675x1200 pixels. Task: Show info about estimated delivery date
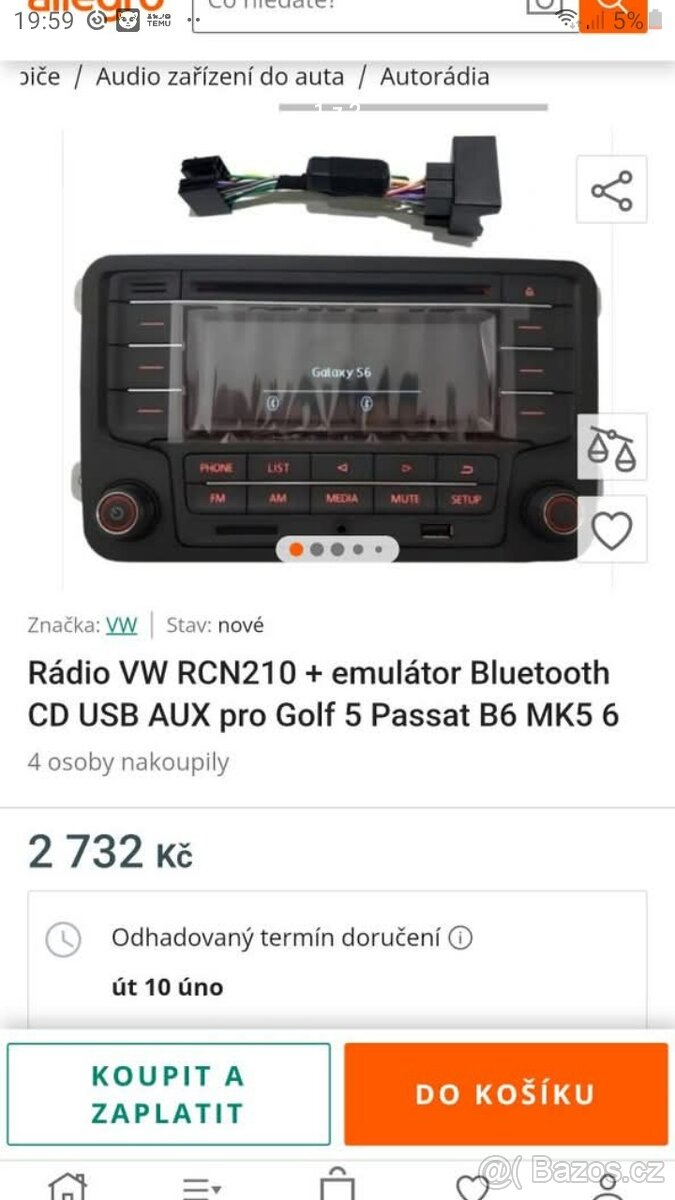(x=460, y=938)
